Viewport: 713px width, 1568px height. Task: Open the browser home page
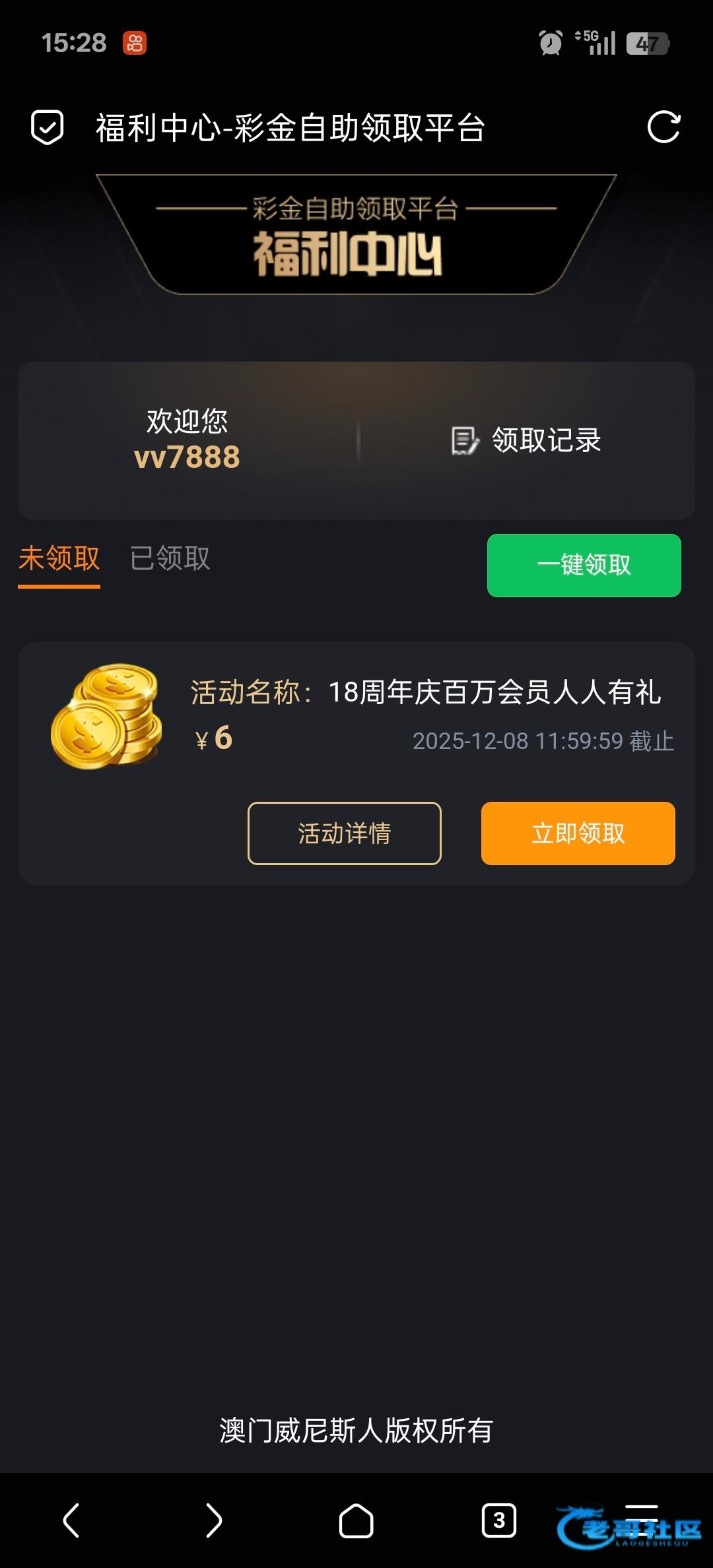tap(356, 1520)
